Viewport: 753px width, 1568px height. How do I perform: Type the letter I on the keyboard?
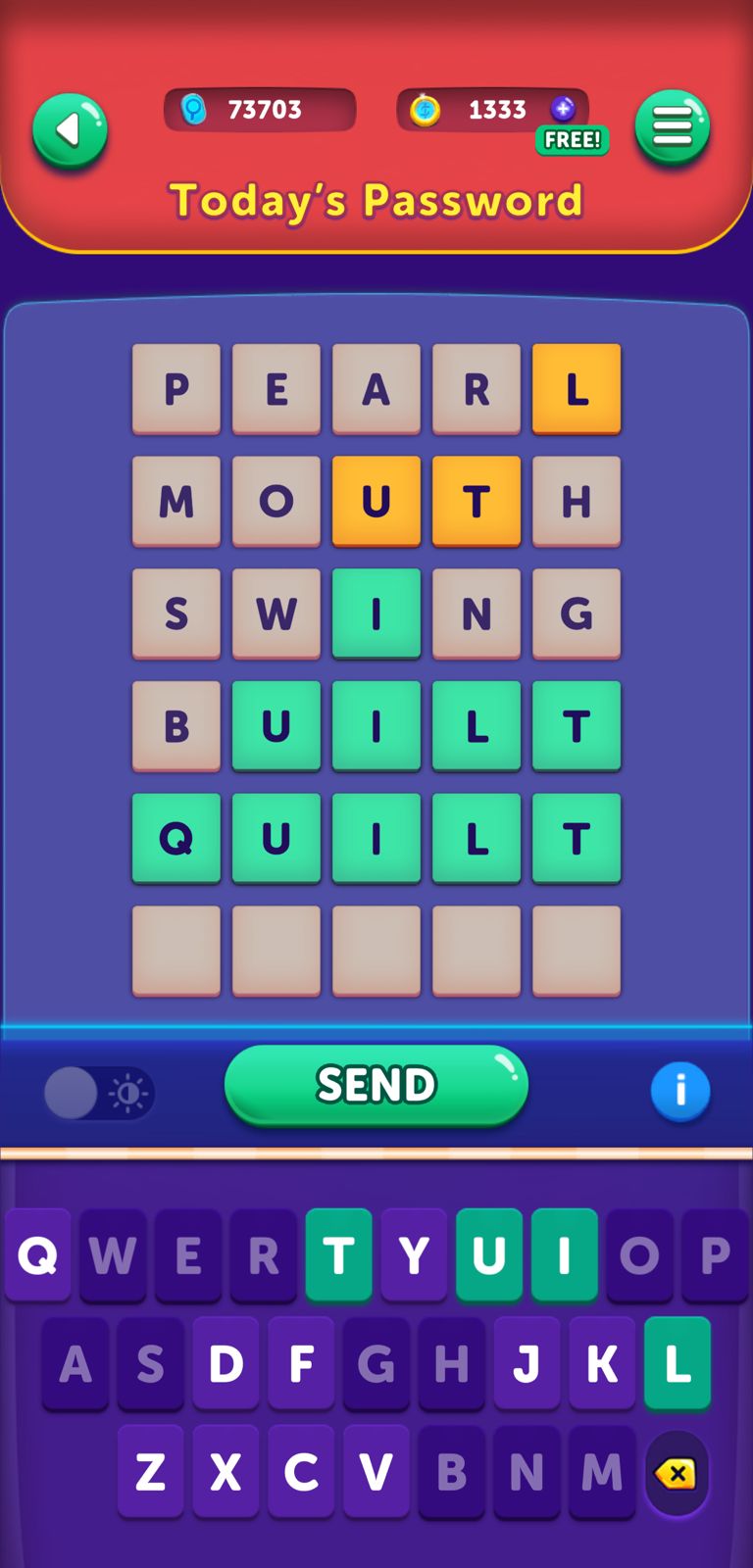pos(564,1254)
